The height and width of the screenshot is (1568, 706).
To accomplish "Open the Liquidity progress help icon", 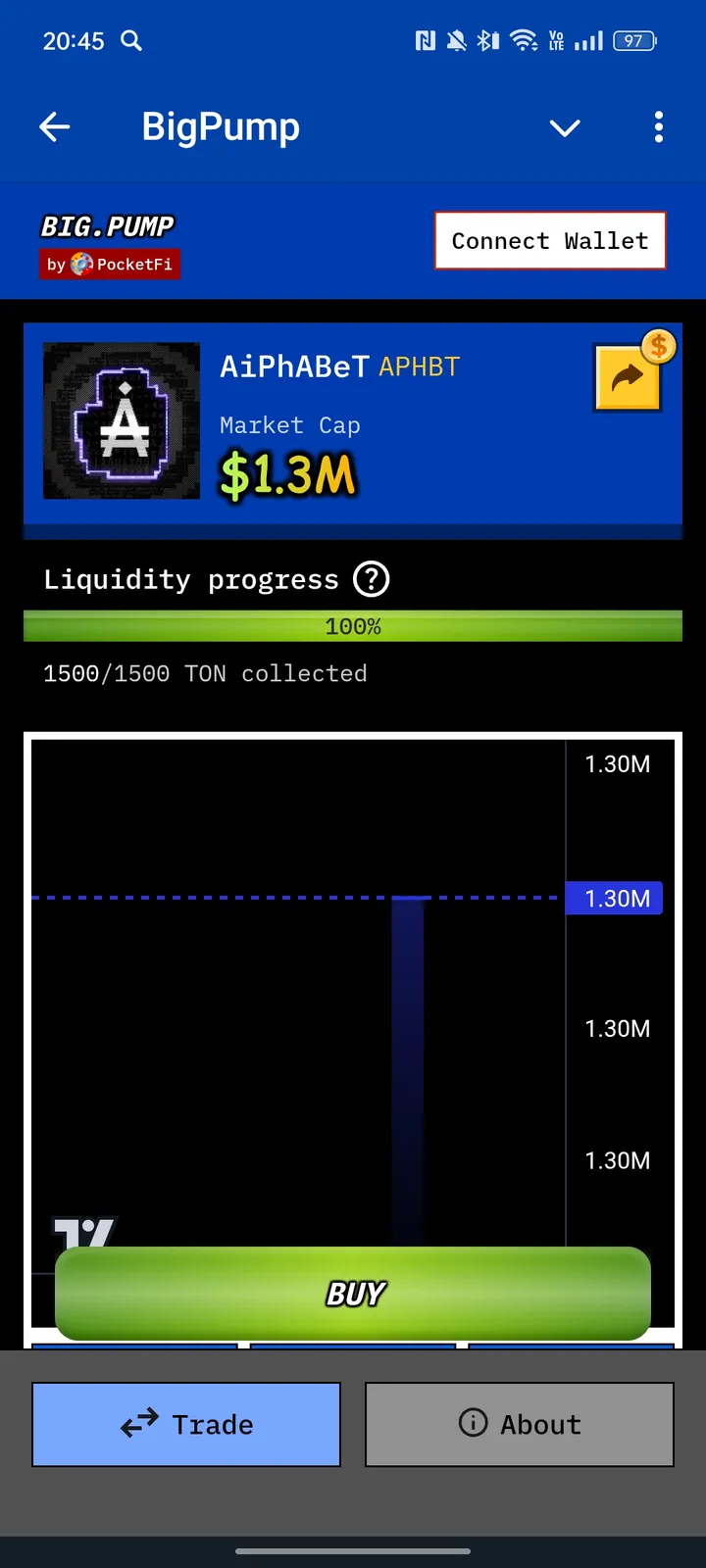I will 371,579.
